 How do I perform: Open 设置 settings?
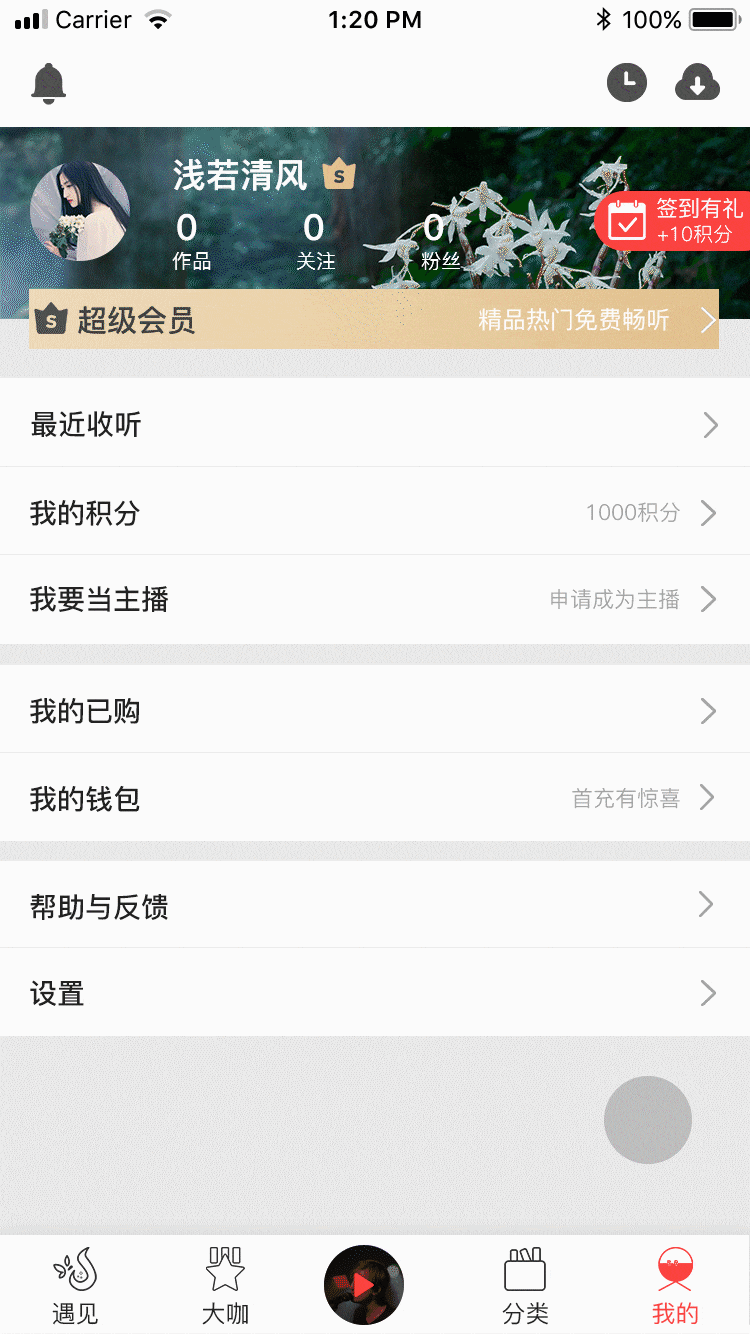pos(375,993)
